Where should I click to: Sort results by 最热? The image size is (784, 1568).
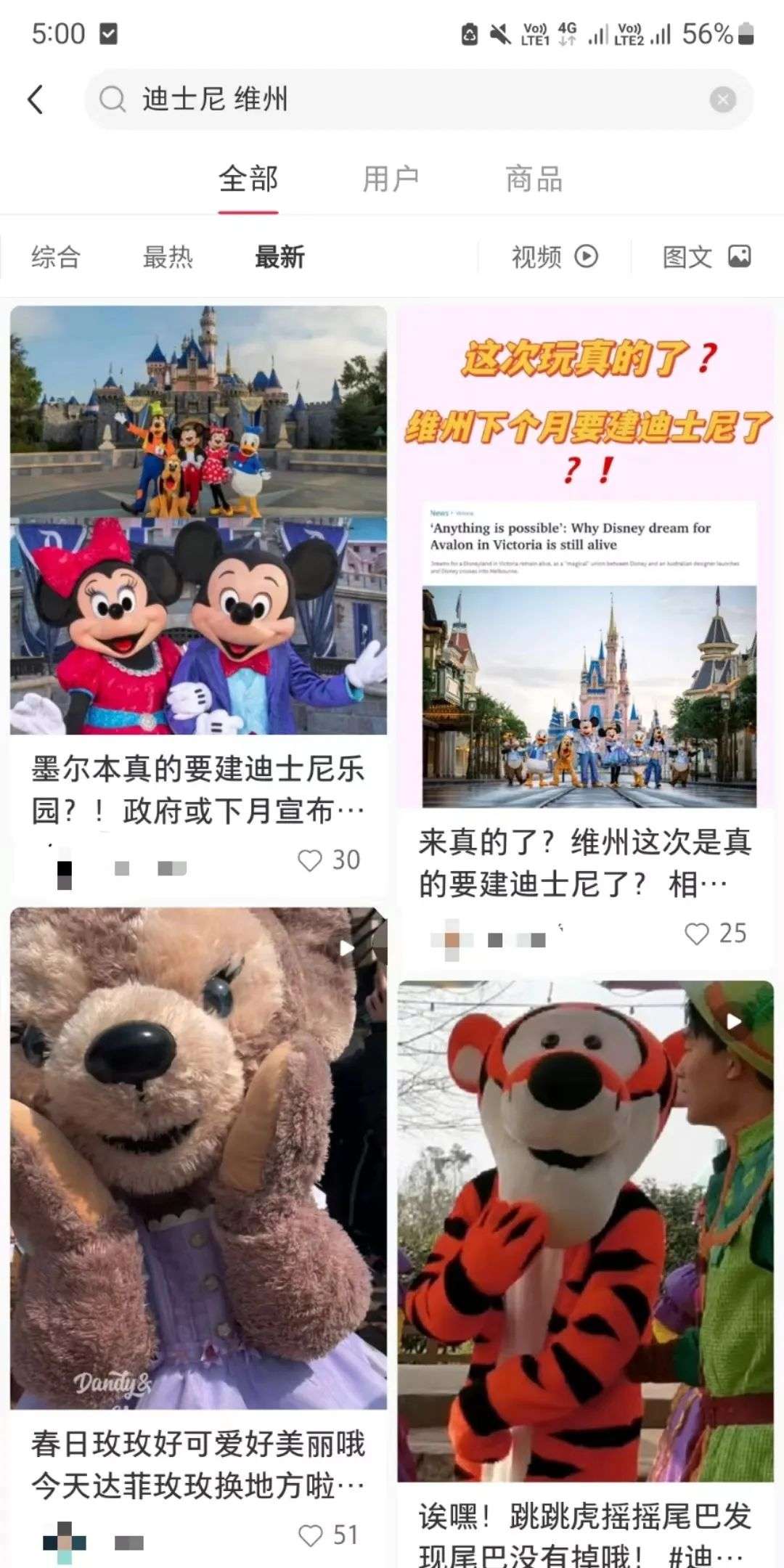pos(168,257)
